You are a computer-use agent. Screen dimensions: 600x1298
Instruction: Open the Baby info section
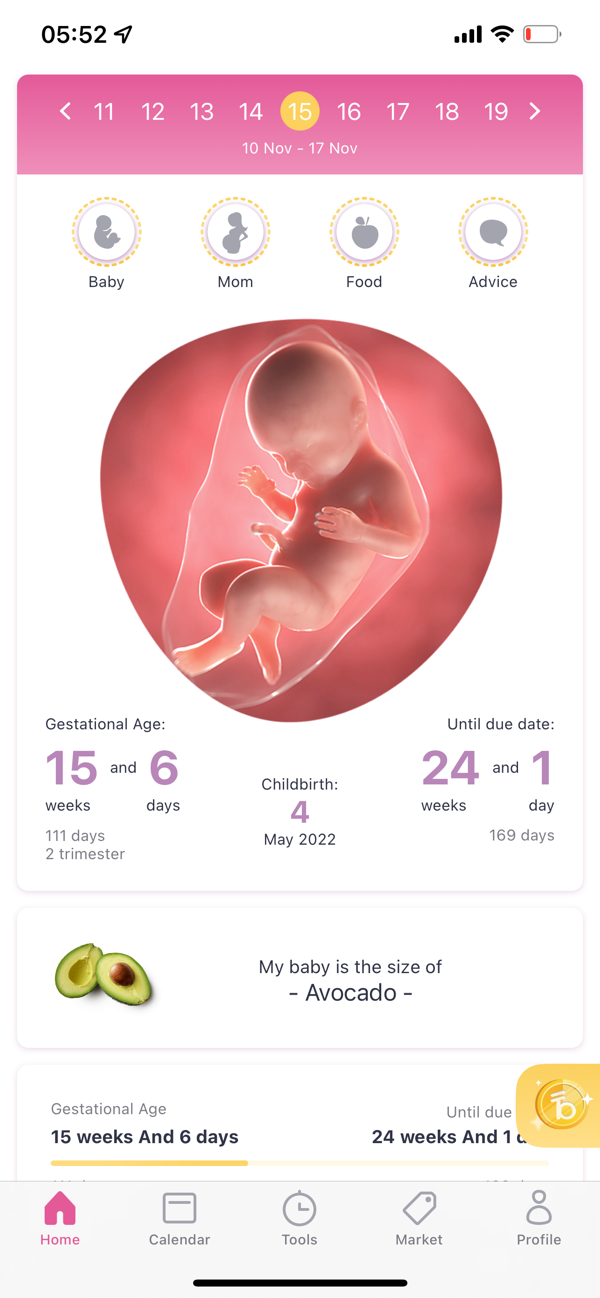106,244
